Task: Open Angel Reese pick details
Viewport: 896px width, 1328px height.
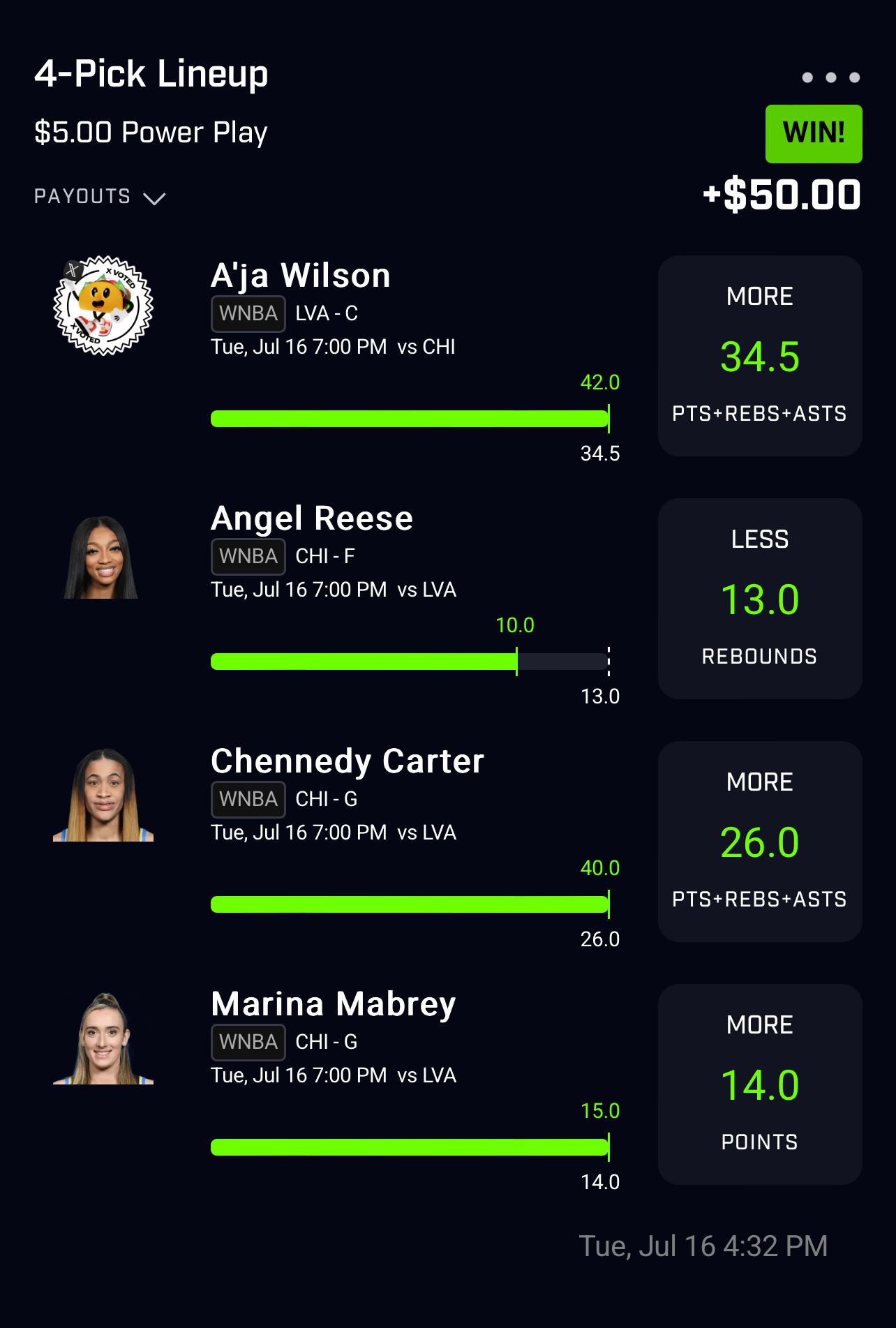Action: pyautogui.click(x=312, y=518)
